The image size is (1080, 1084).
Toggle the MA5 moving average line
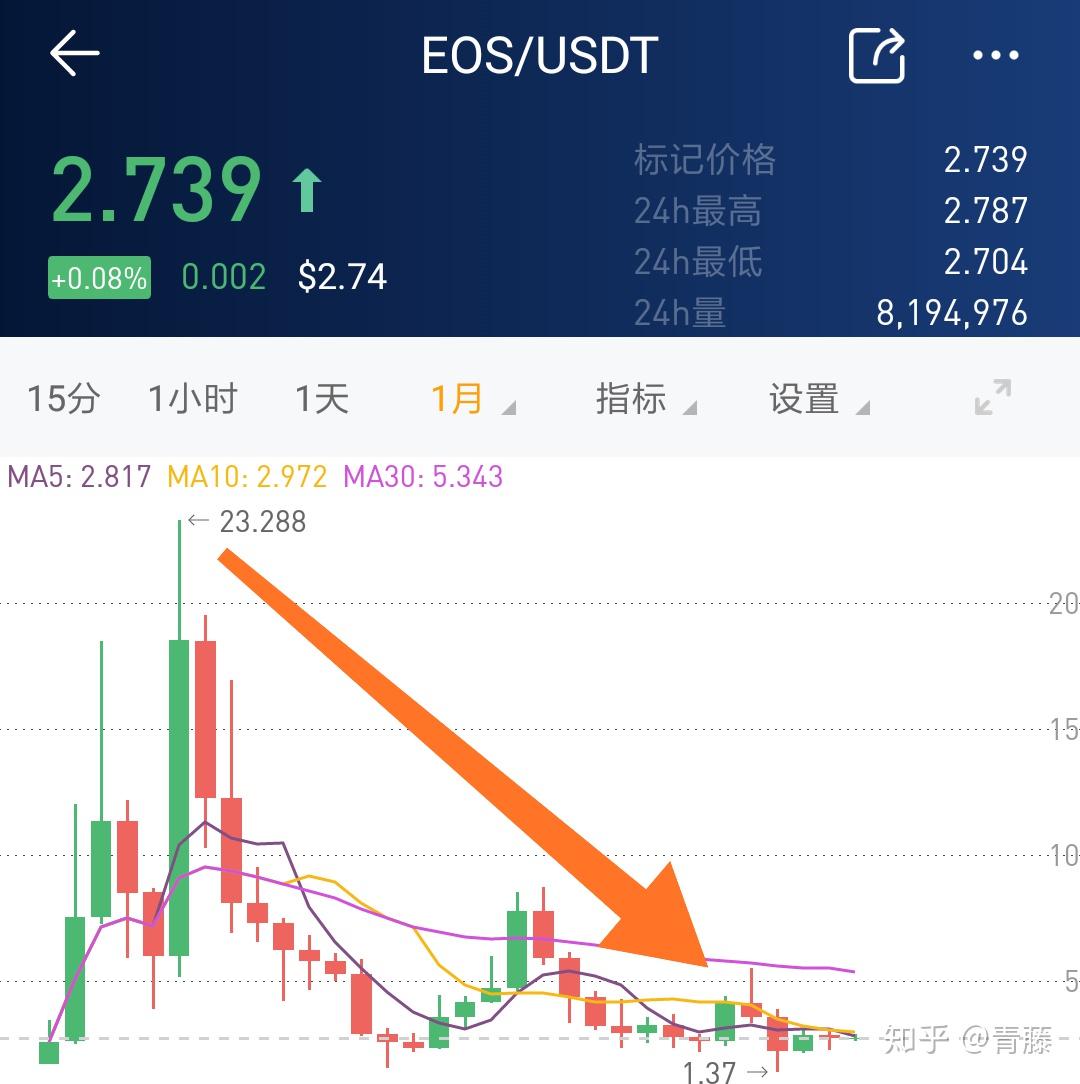click(78, 478)
